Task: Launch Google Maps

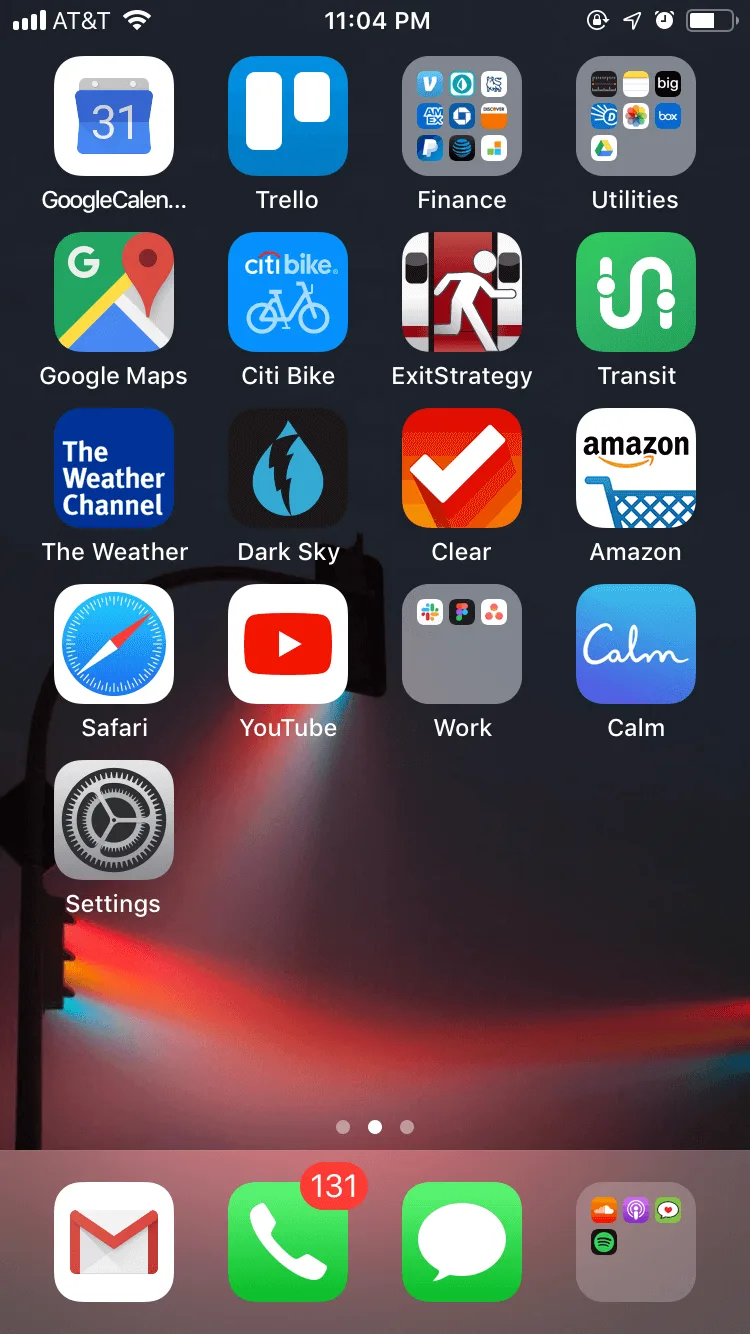Action: click(x=114, y=292)
